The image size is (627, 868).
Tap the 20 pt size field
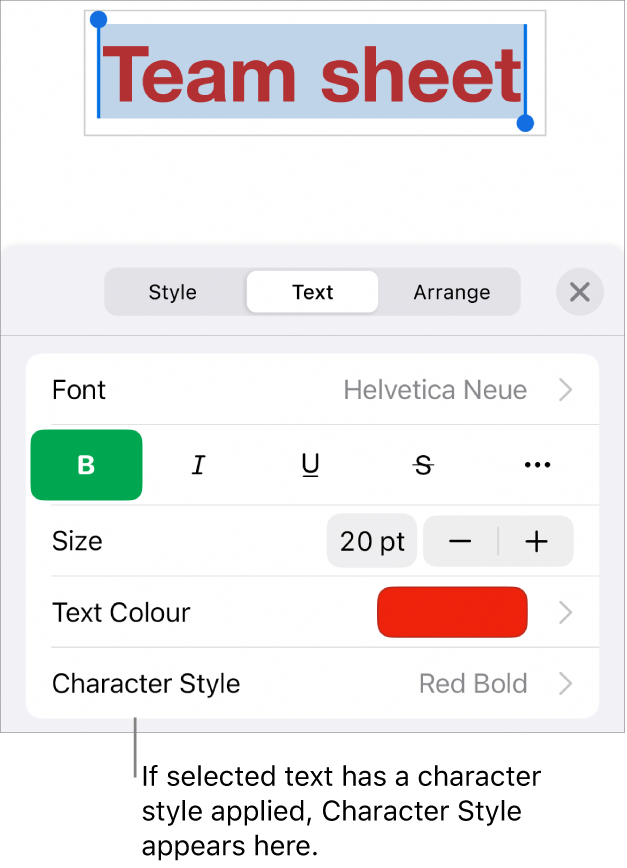coord(372,542)
